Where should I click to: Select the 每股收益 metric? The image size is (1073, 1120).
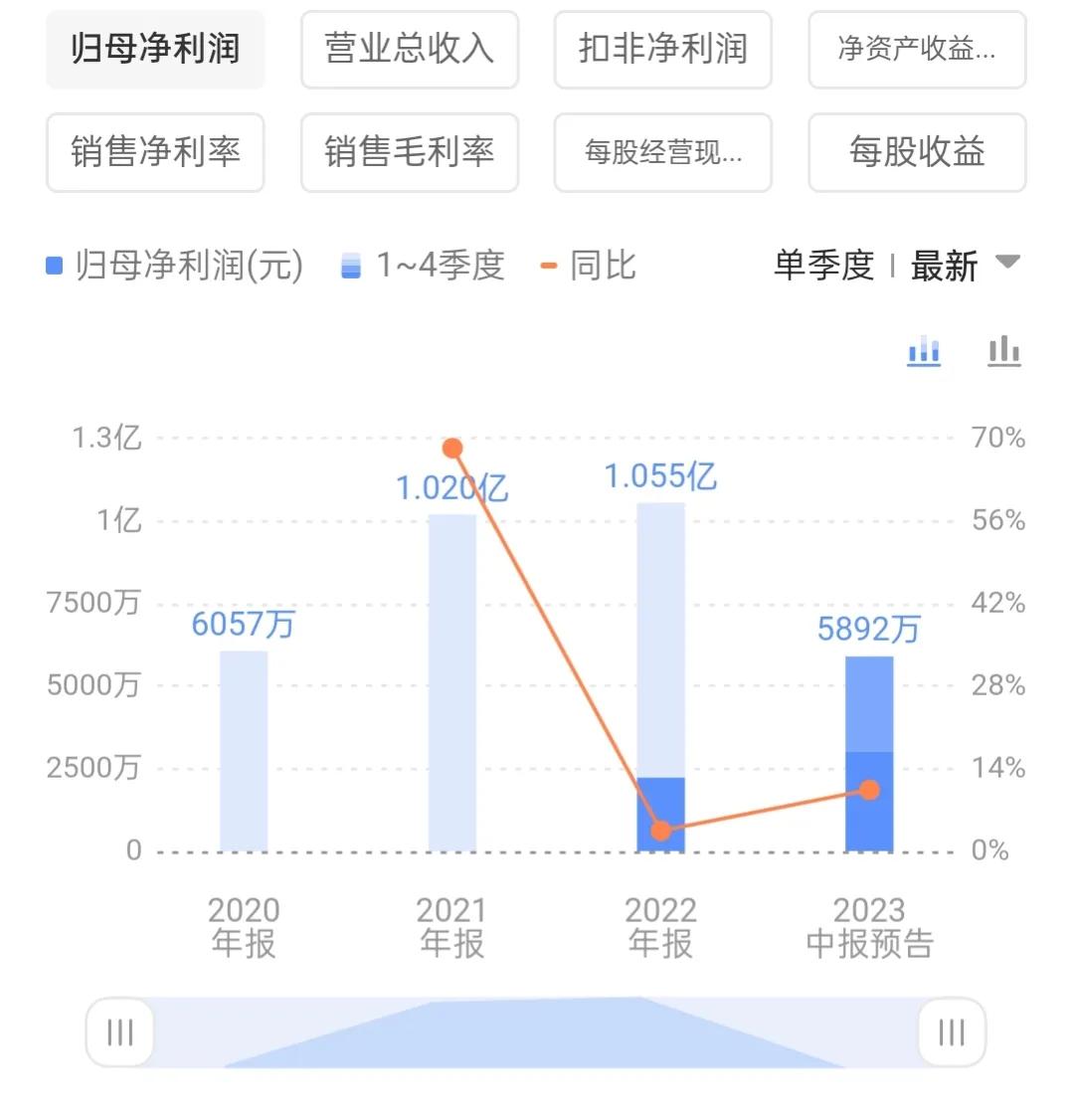(x=916, y=153)
